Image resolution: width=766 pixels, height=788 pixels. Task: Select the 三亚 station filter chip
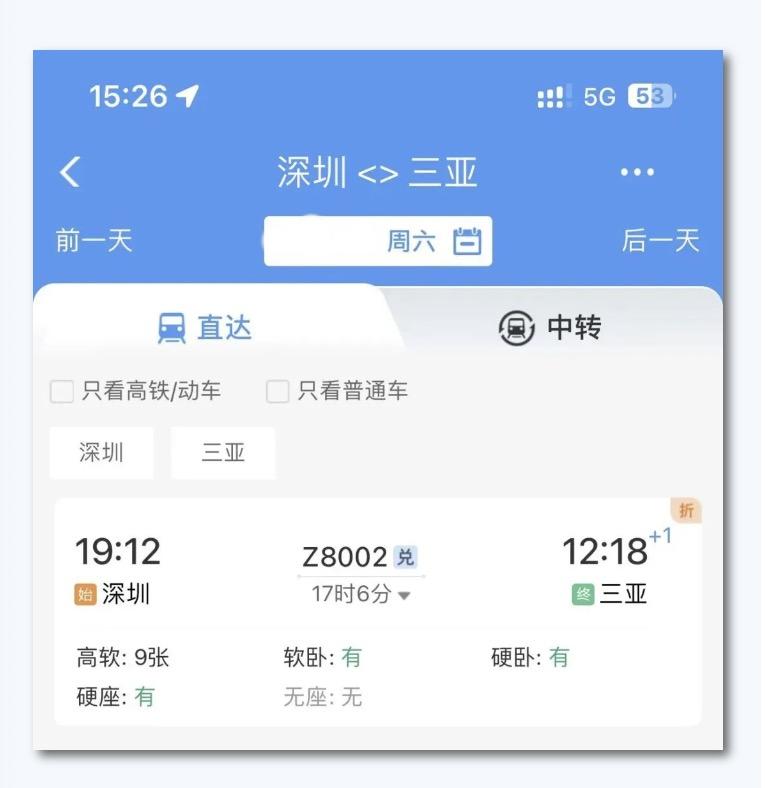pyautogui.click(x=223, y=451)
